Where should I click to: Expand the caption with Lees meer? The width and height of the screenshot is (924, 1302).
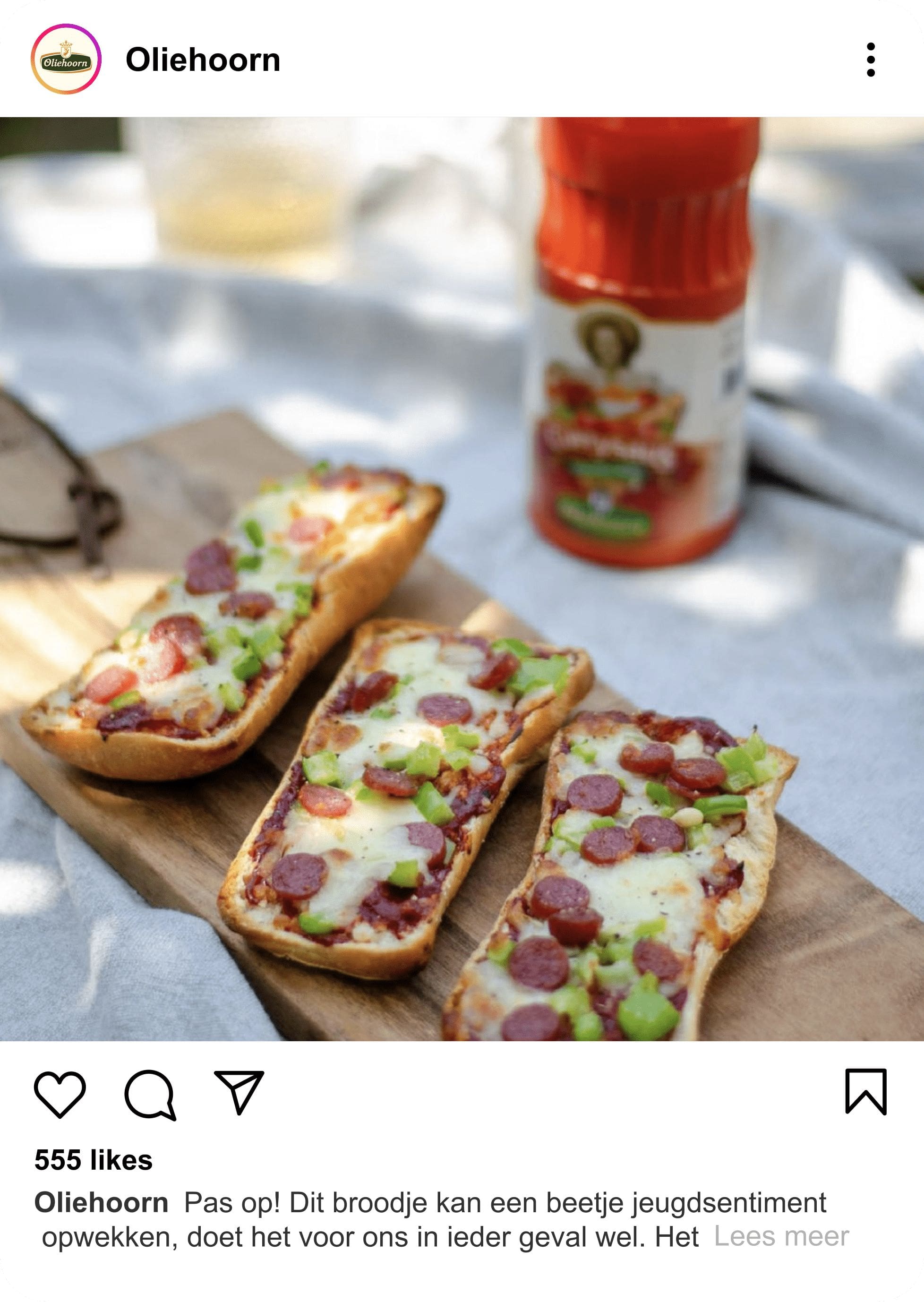pos(780,1236)
